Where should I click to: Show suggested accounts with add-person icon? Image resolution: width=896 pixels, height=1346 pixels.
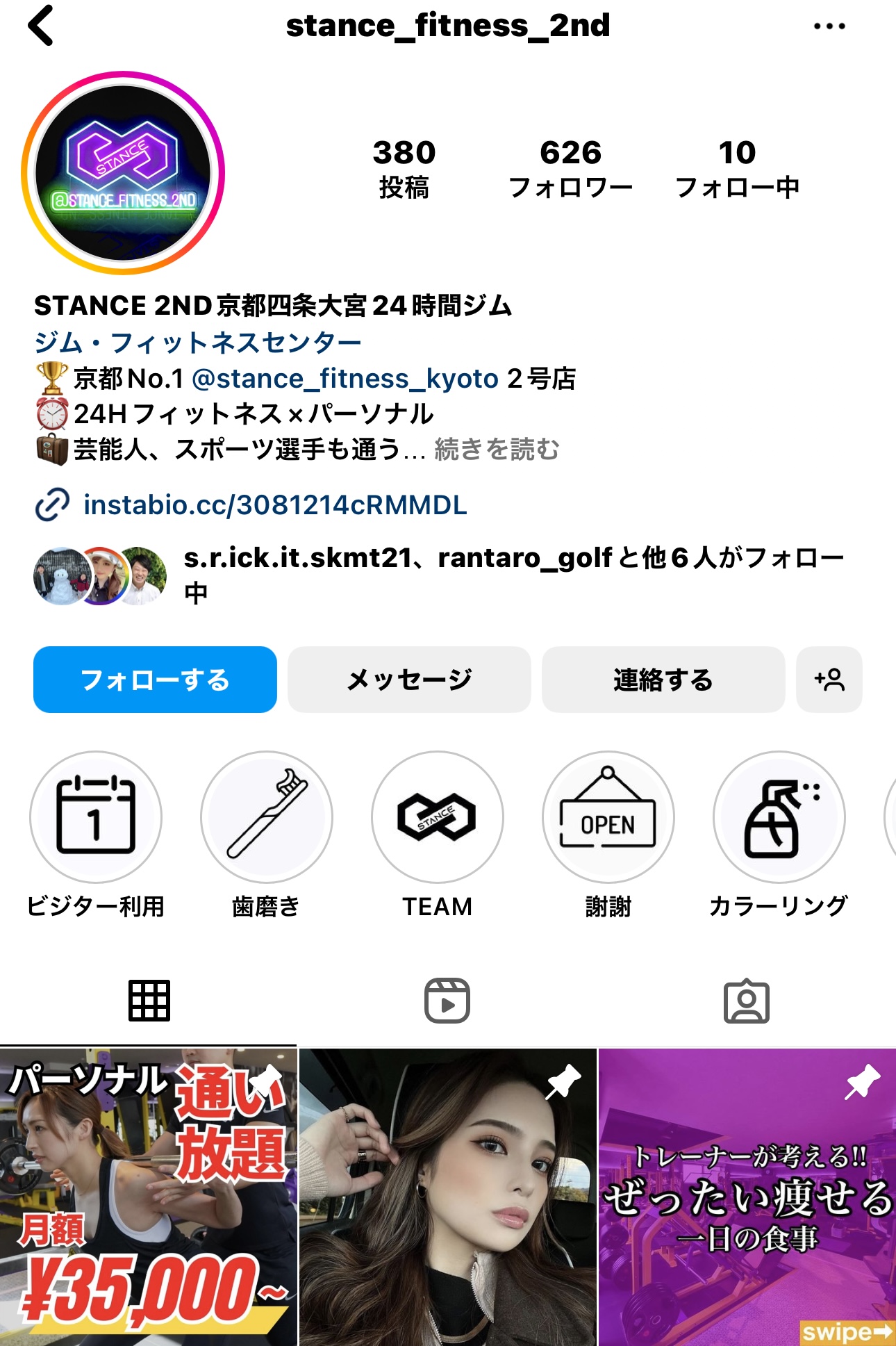coord(829,680)
